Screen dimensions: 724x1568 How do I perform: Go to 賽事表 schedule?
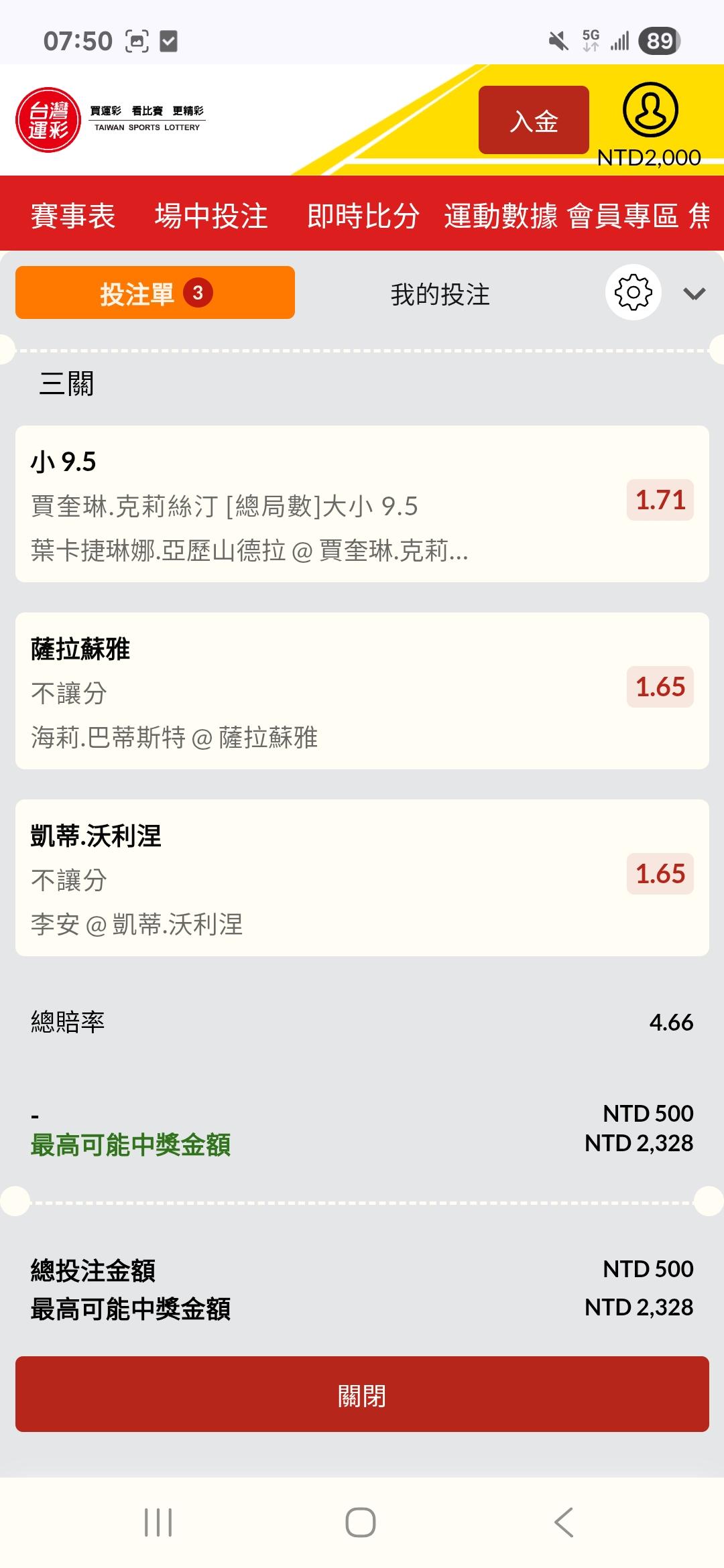click(73, 216)
